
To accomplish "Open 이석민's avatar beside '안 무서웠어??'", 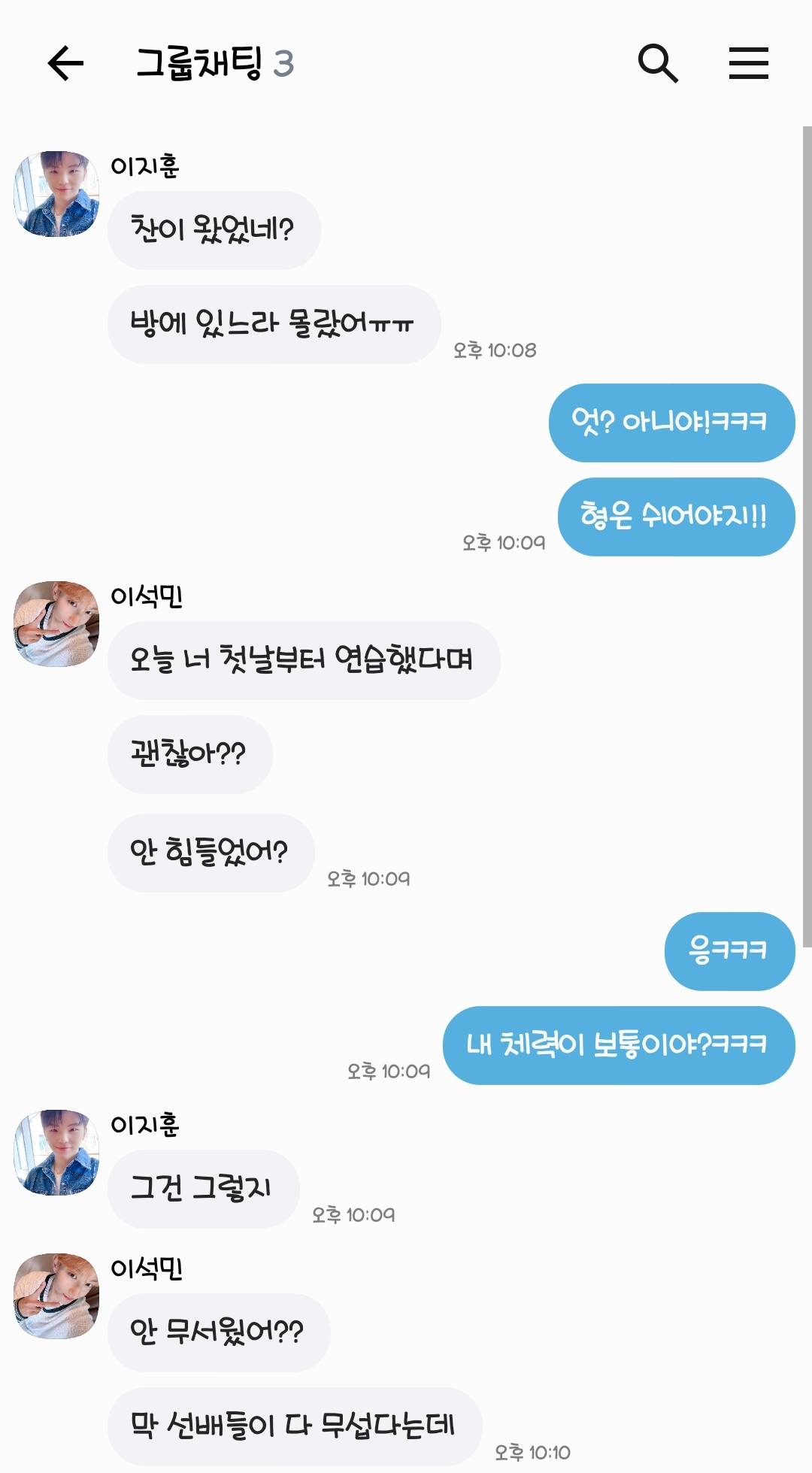I will tap(56, 1296).
